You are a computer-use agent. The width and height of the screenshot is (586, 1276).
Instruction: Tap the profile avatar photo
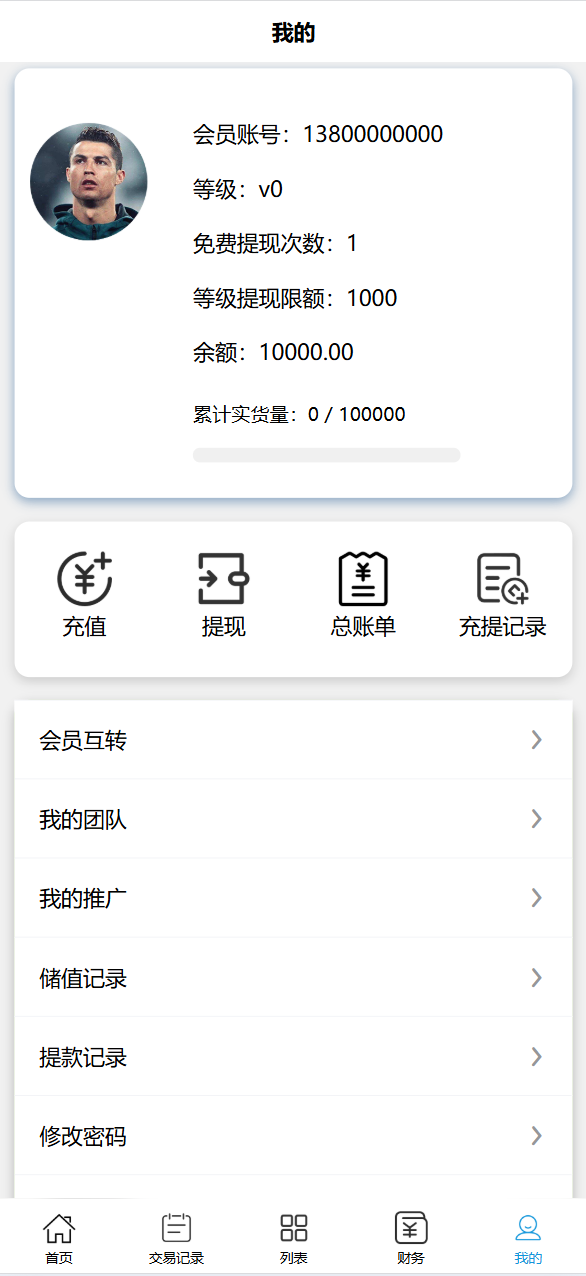[x=89, y=181]
